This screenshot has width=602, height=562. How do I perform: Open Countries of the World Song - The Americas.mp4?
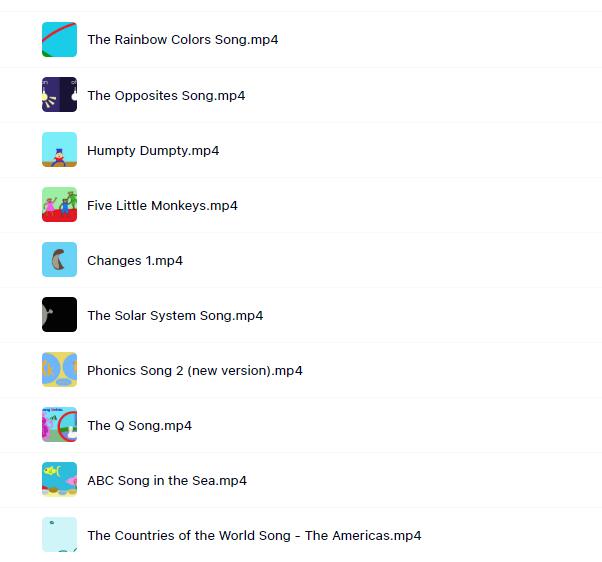[254, 536]
